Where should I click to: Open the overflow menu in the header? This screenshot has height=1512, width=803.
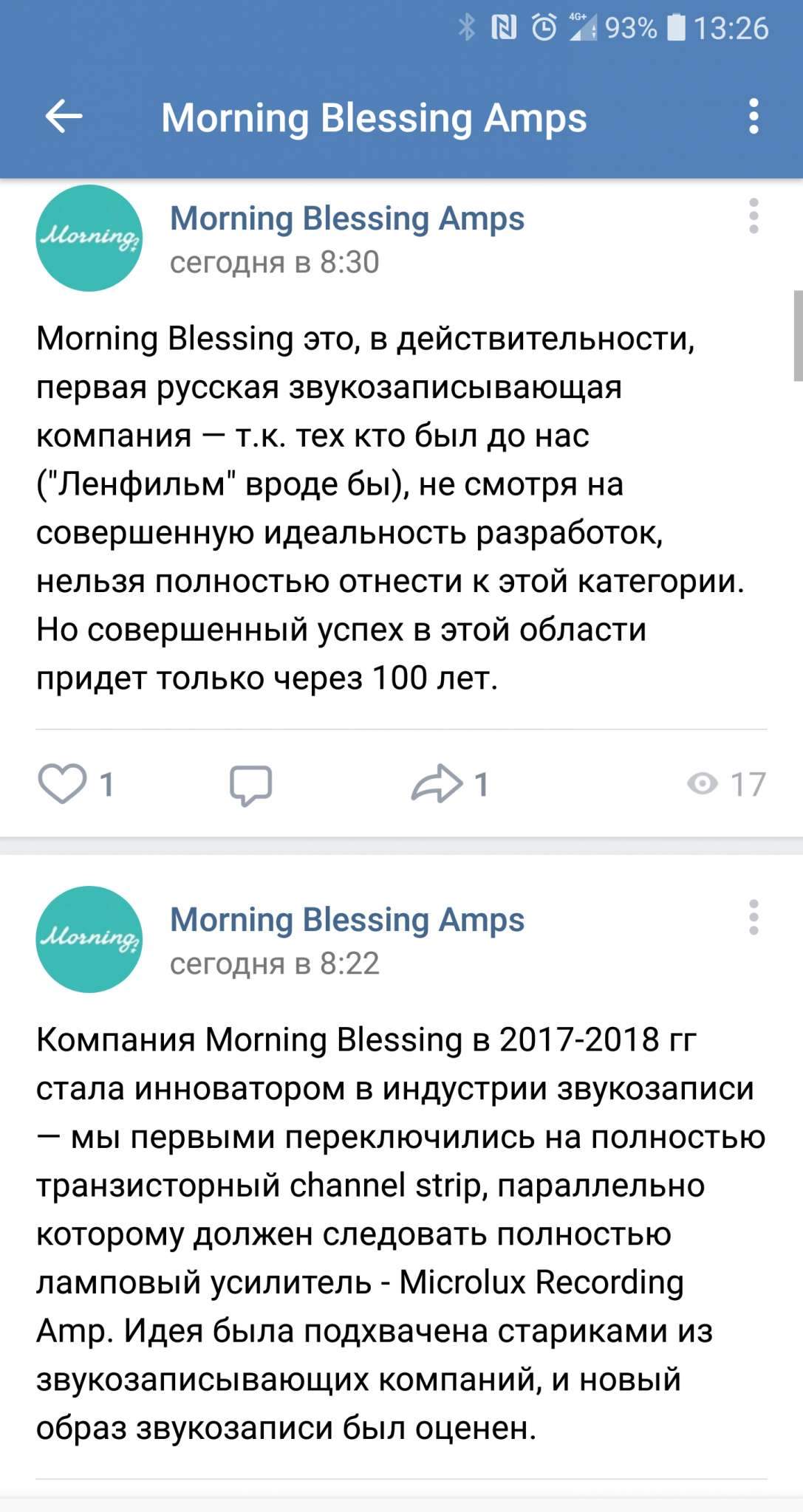(754, 117)
